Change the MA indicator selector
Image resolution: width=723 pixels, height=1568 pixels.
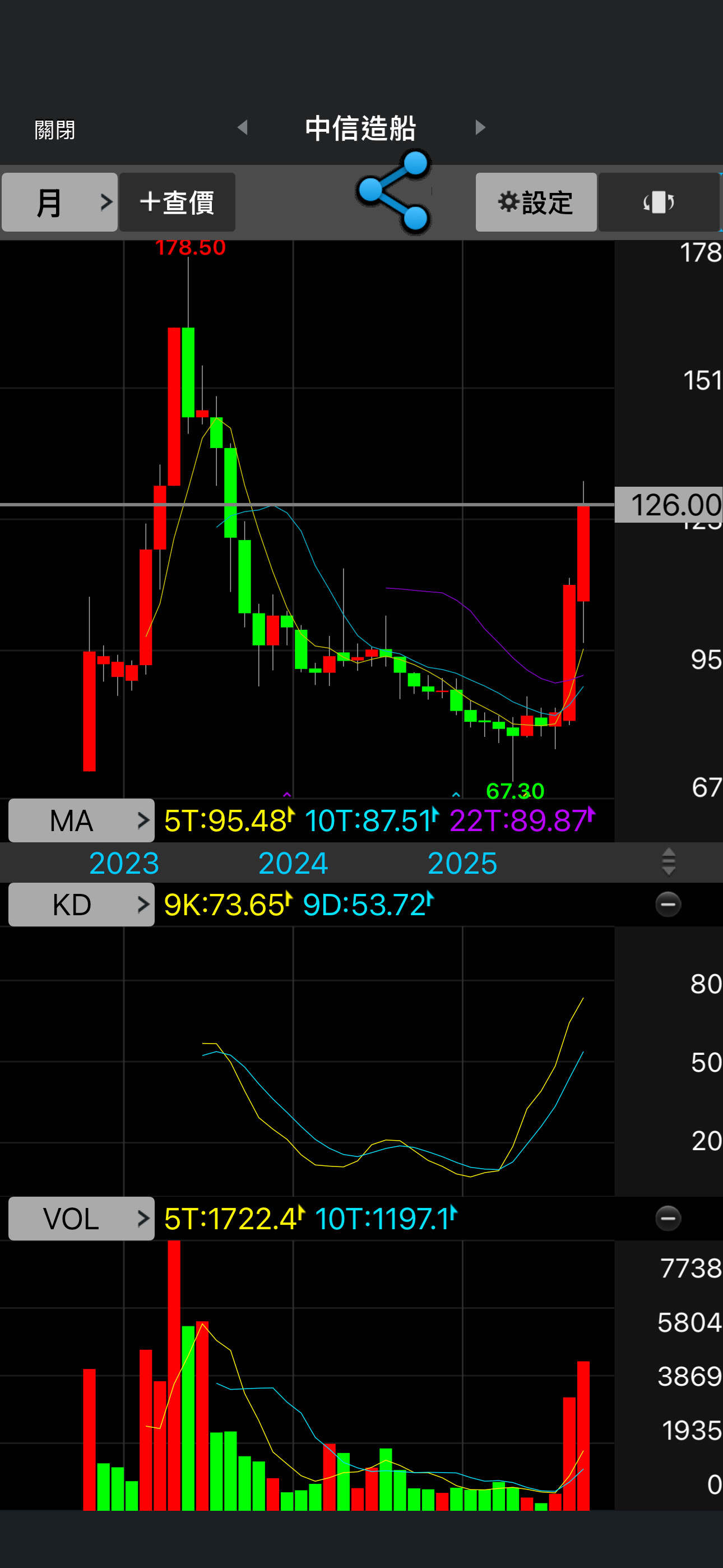(x=82, y=820)
